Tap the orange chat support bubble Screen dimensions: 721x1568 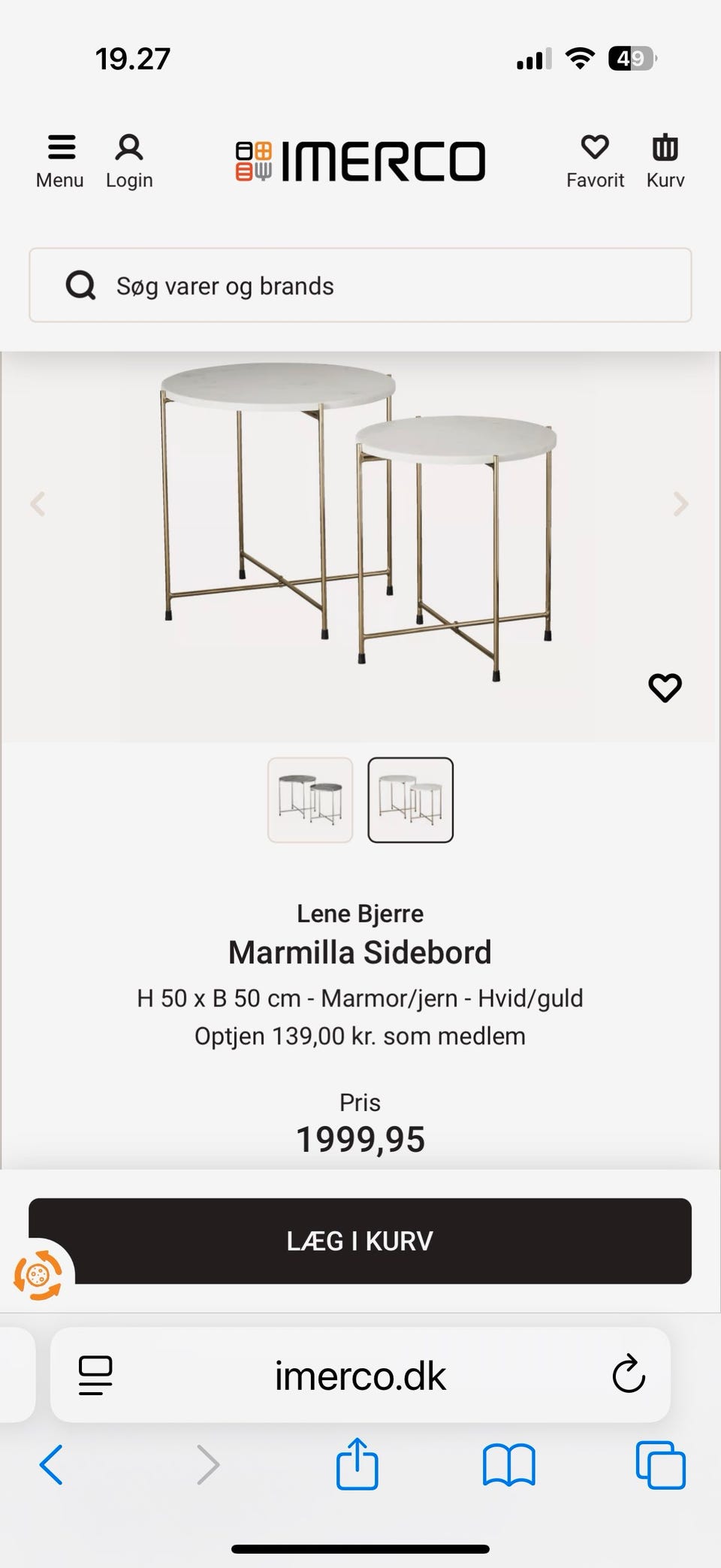(x=39, y=1273)
